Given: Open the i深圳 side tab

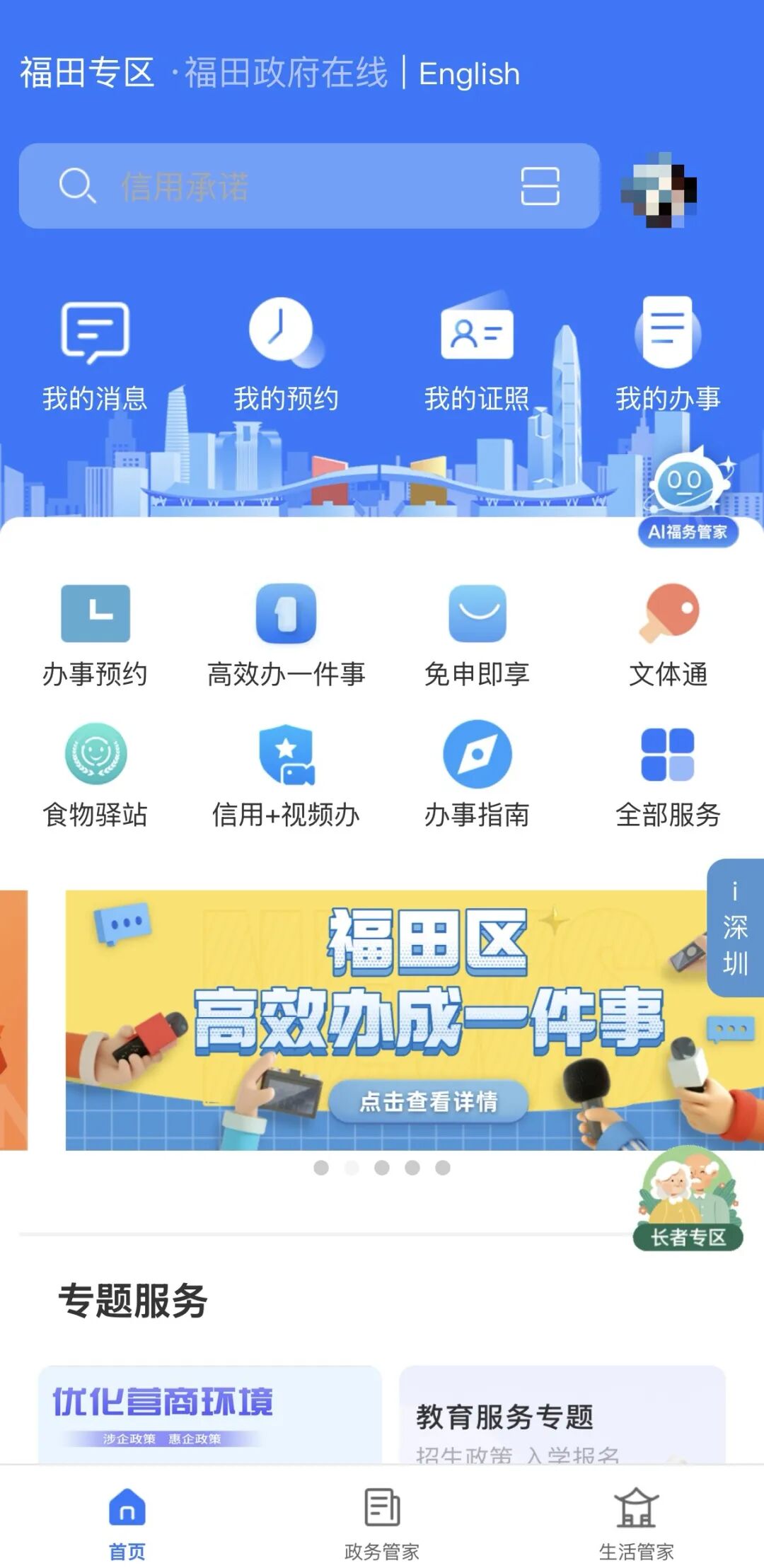Looking at the screenshot, I should coord(735,927).
